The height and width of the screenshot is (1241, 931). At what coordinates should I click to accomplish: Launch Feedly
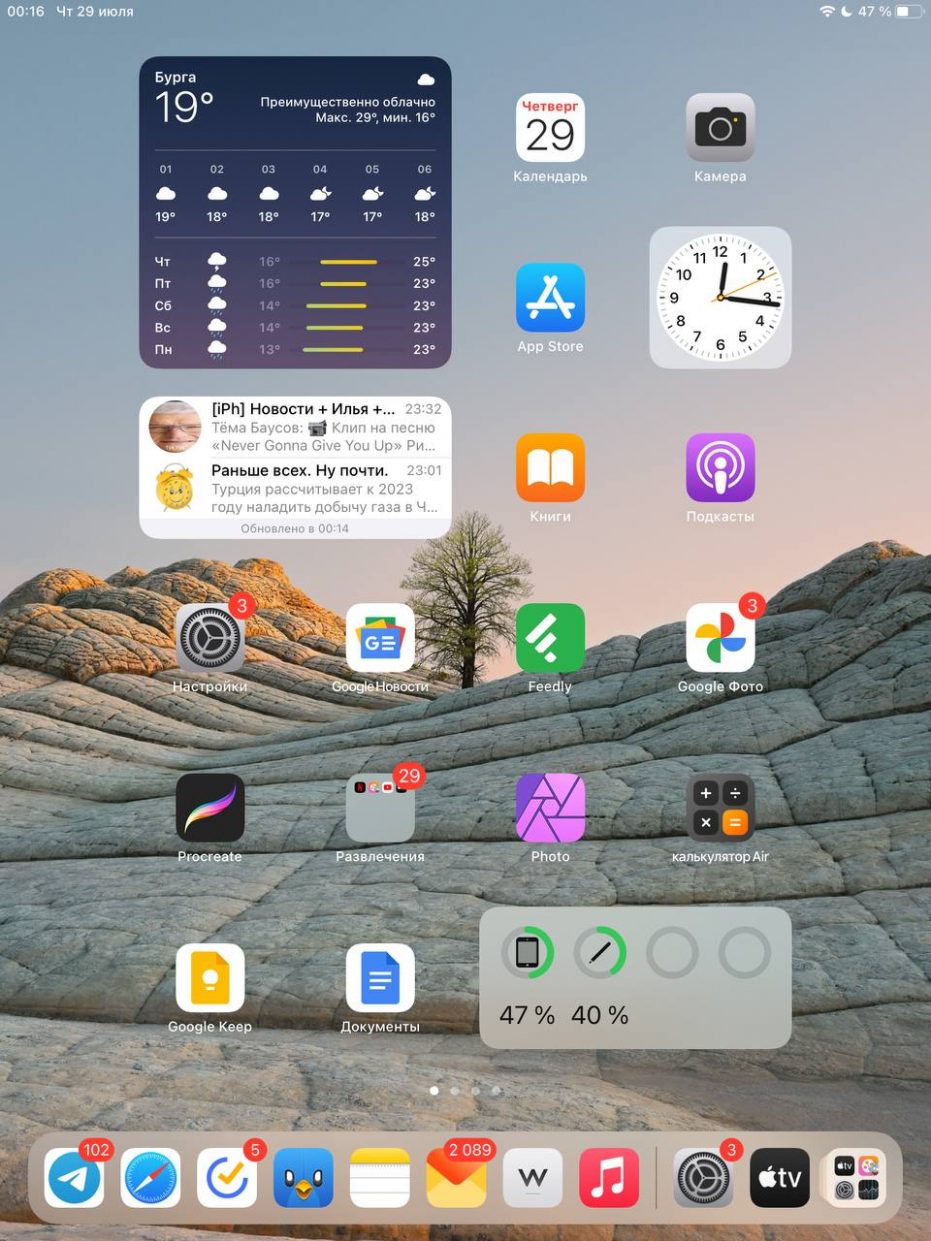point(550,638)
